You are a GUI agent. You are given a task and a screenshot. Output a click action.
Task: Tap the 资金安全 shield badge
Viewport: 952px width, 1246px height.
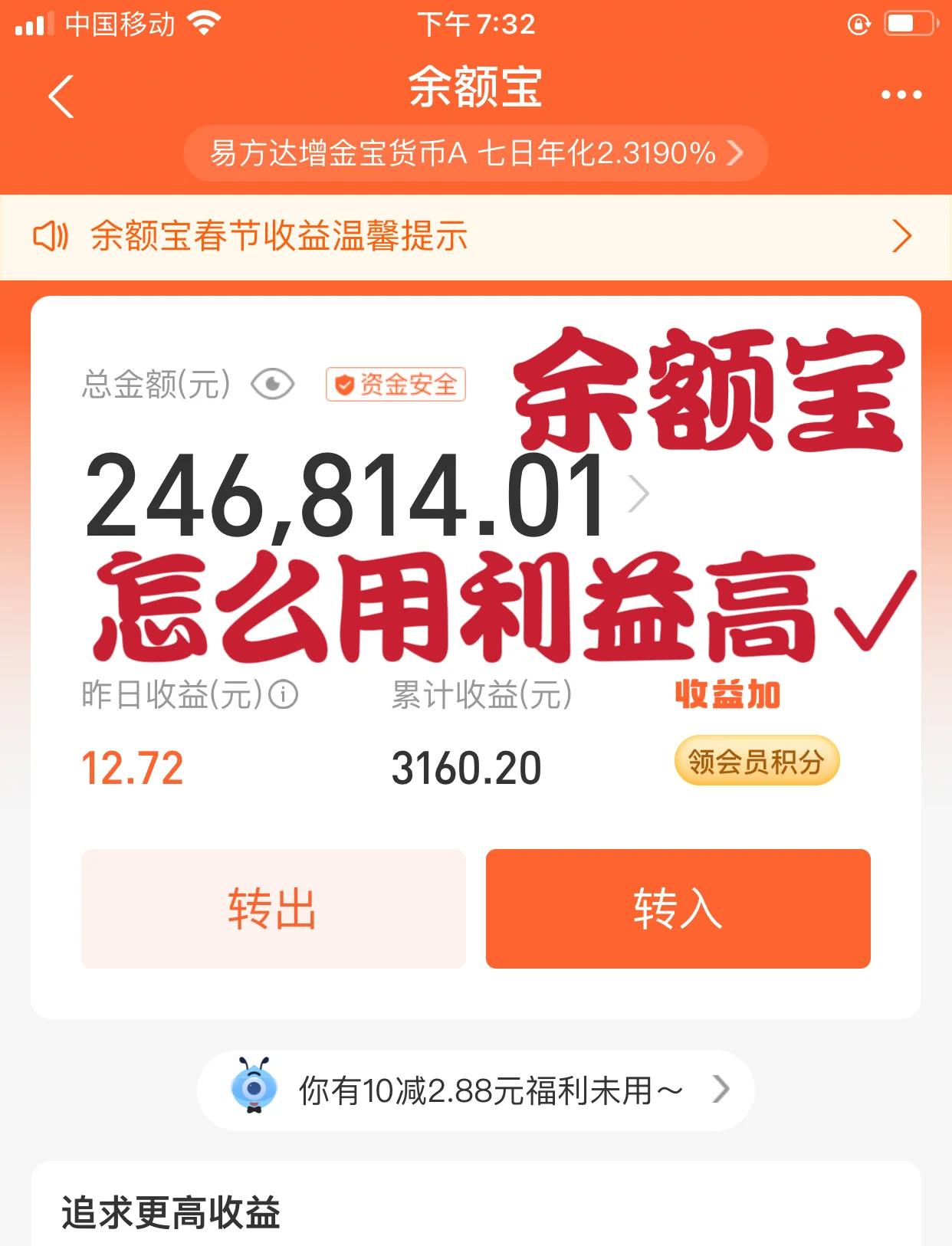point(395,385)
